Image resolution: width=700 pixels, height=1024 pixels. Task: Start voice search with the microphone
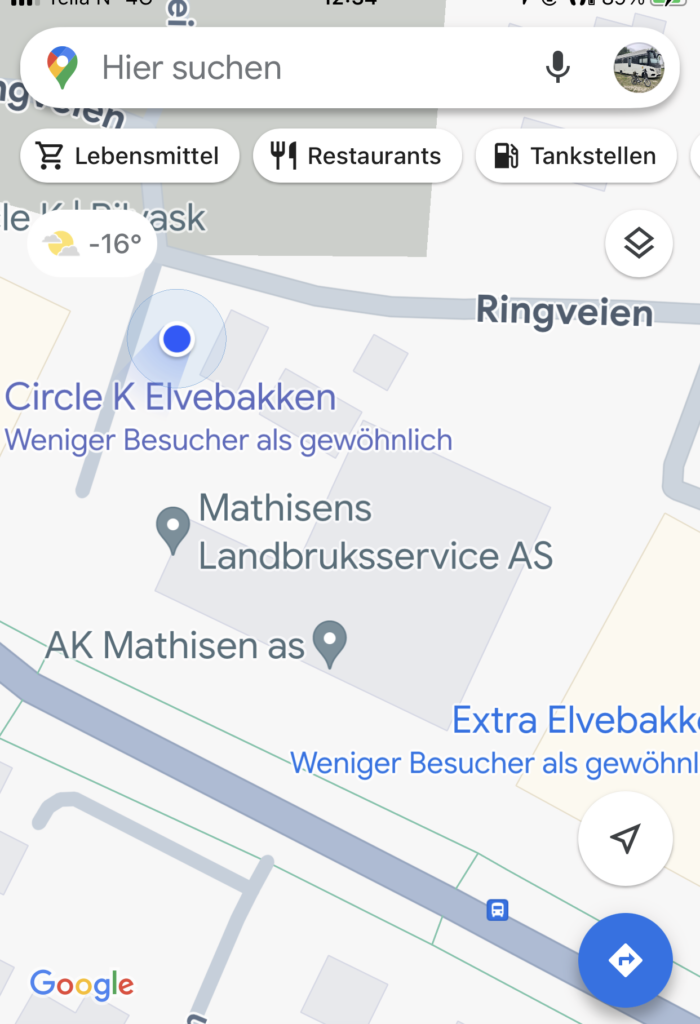pos(558,68)
